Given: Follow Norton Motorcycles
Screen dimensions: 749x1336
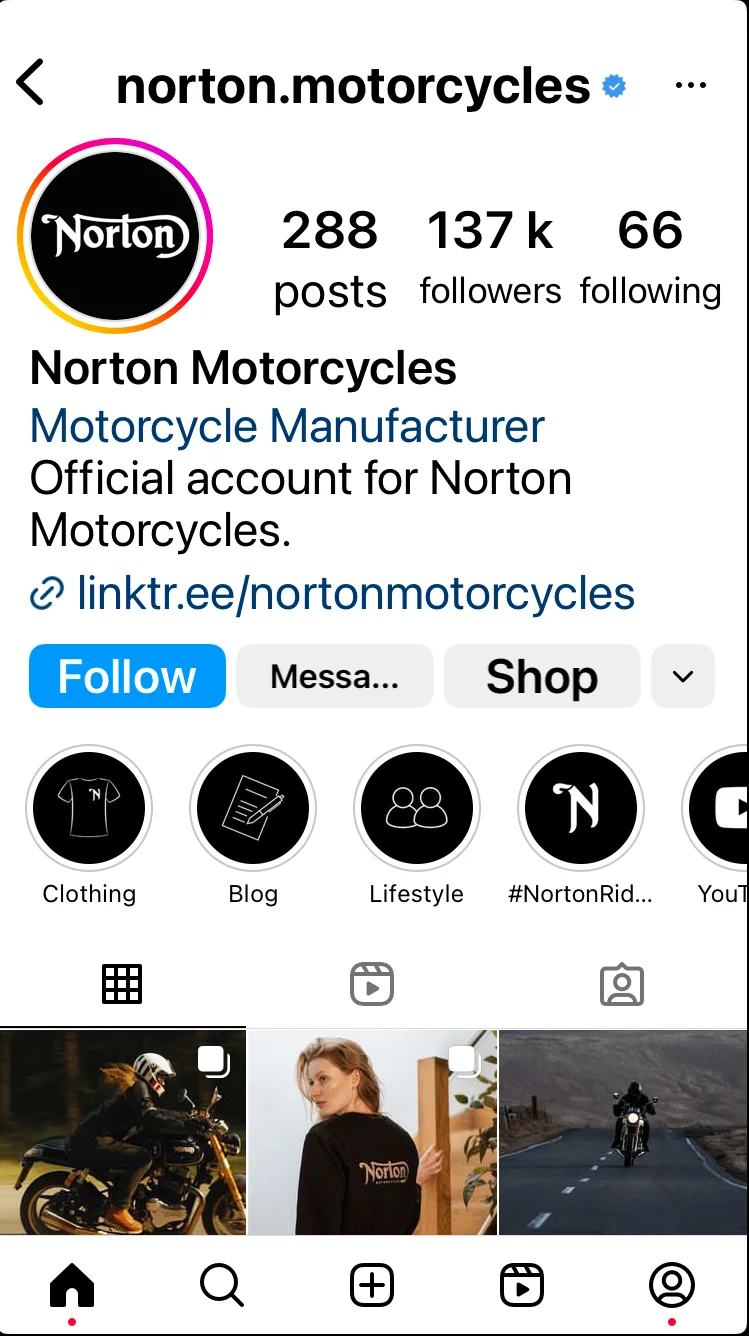Looking at the screenshot, I should click(127, 676).
